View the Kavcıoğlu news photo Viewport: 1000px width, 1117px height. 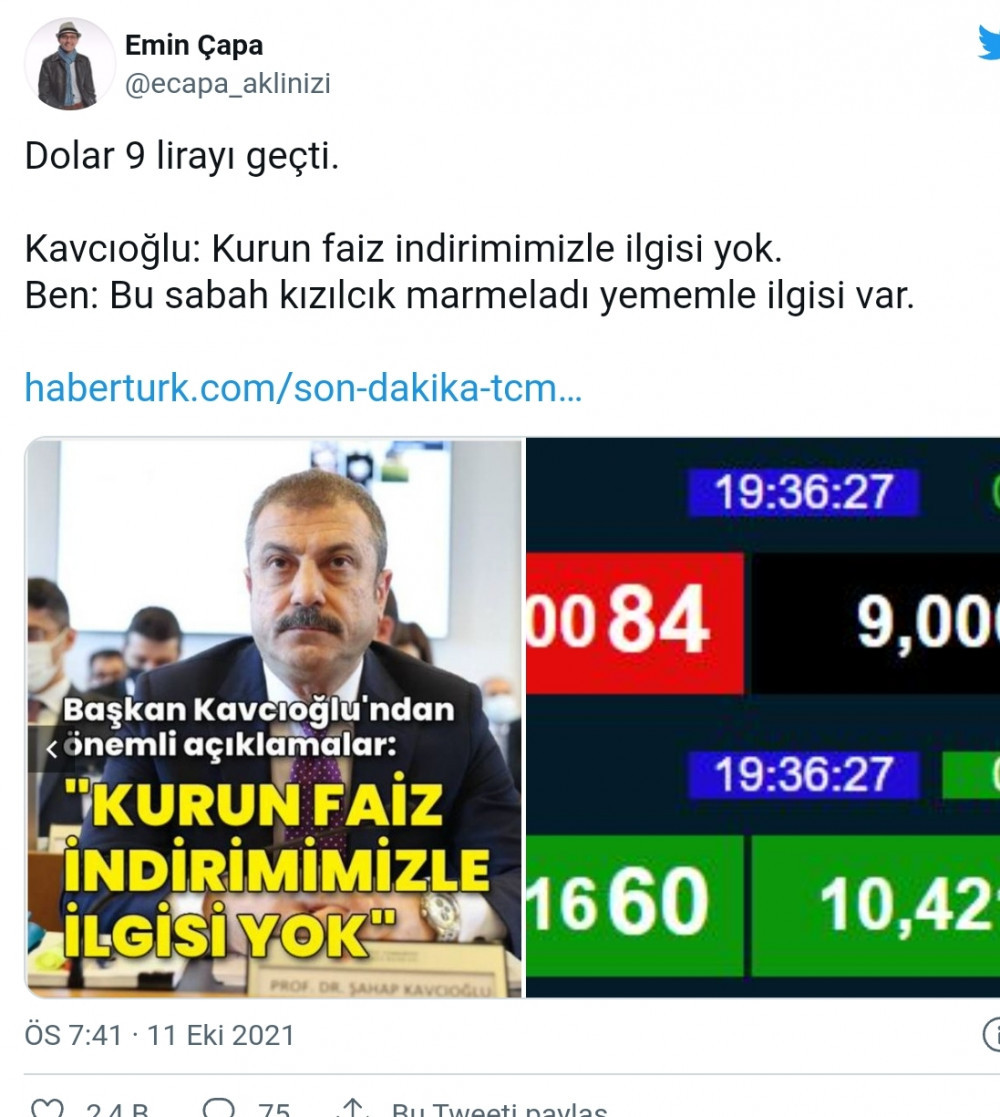[x=274, y=717]
